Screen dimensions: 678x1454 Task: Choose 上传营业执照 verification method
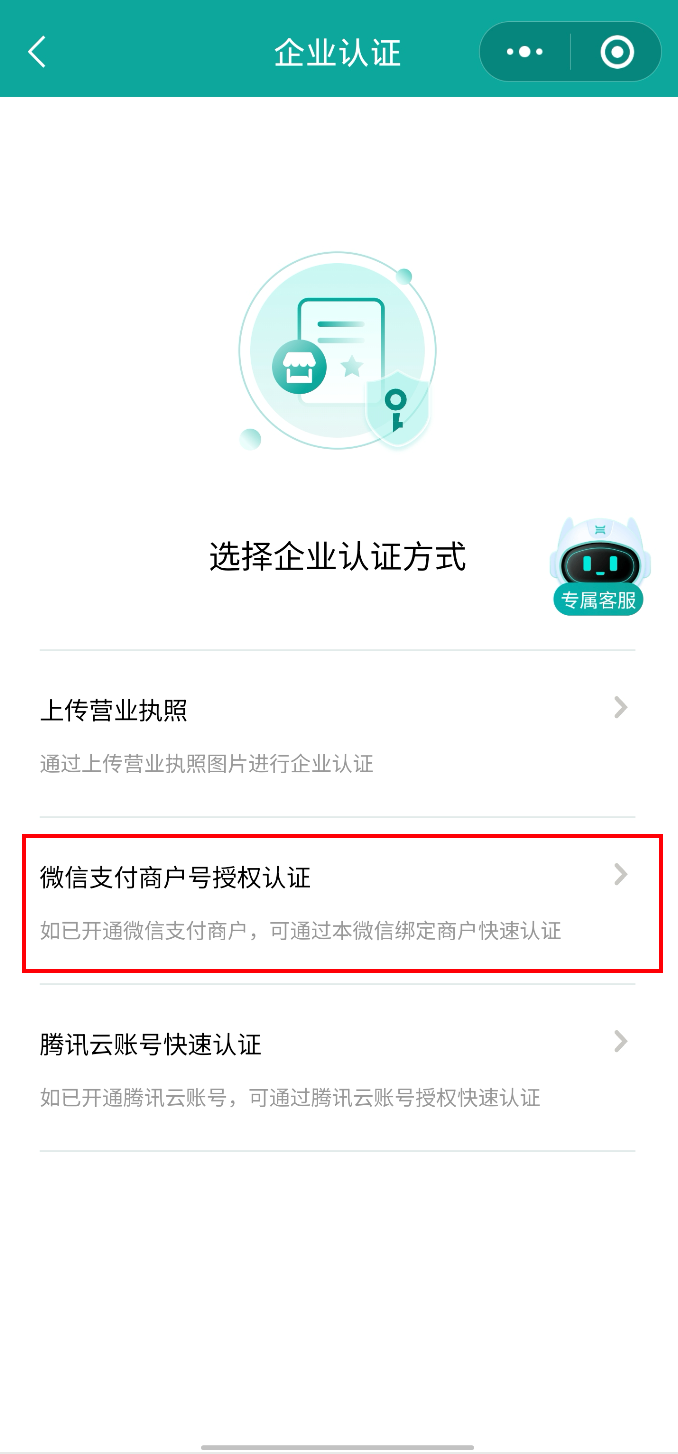[x=337, y=734]
